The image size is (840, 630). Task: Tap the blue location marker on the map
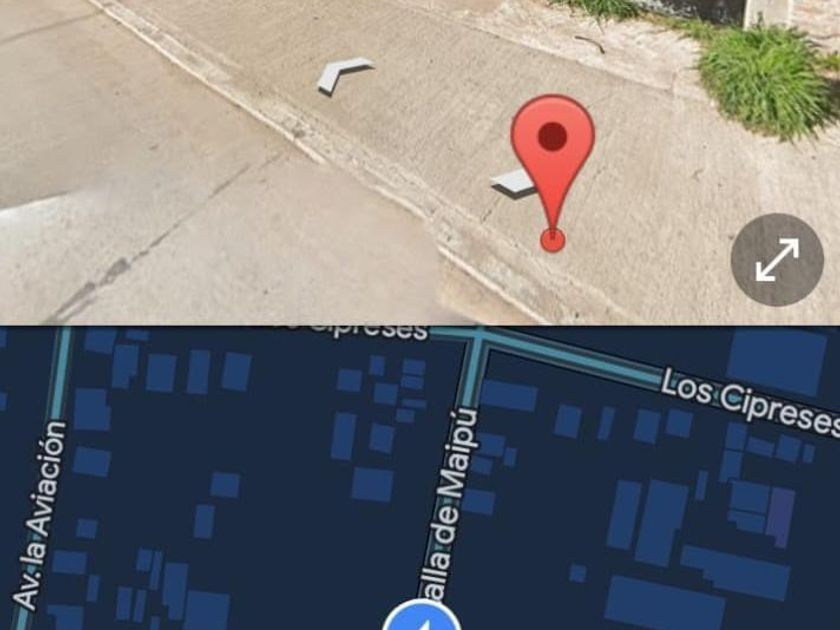(x=422, y=617)
